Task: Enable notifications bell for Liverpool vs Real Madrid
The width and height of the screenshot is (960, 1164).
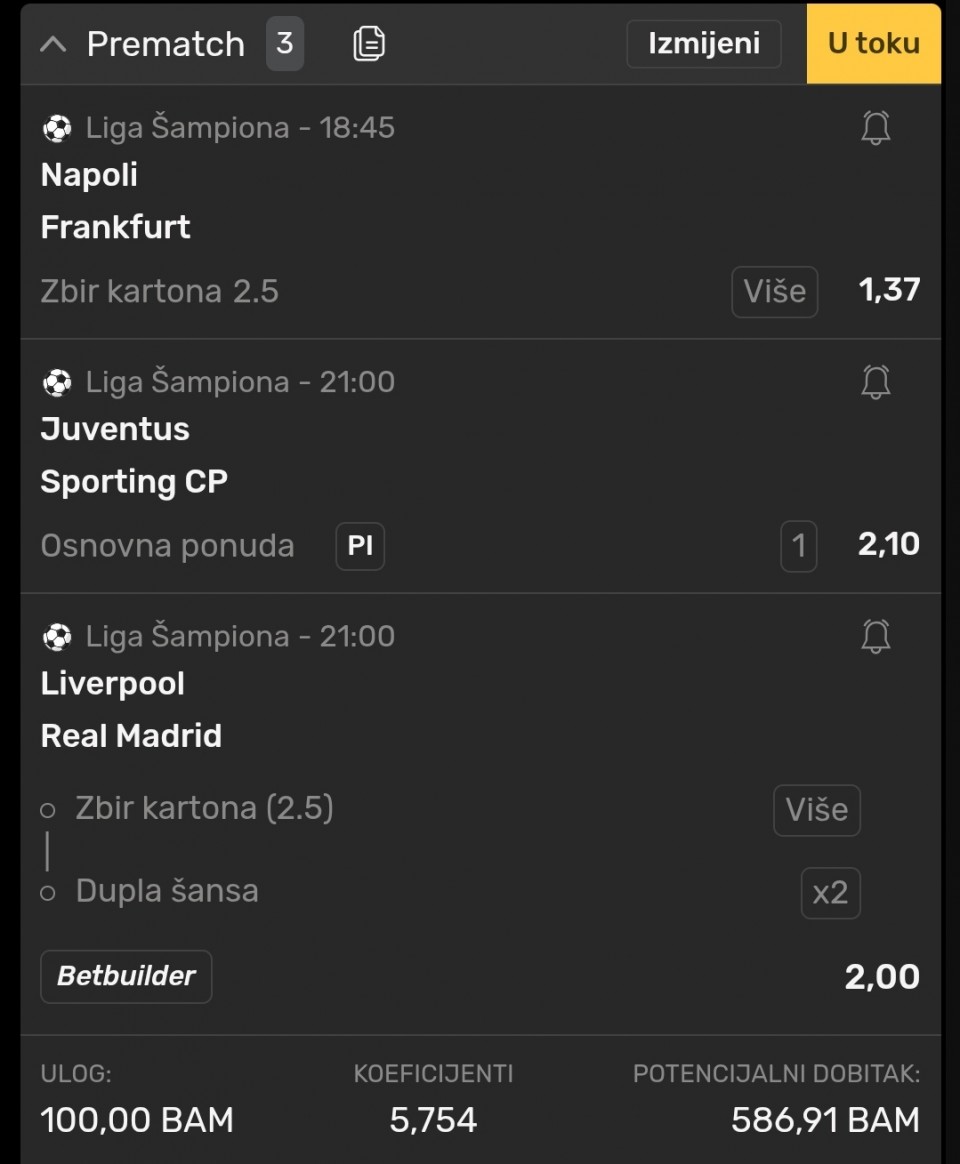Action: pyautogui.click(x=875, y=636)
